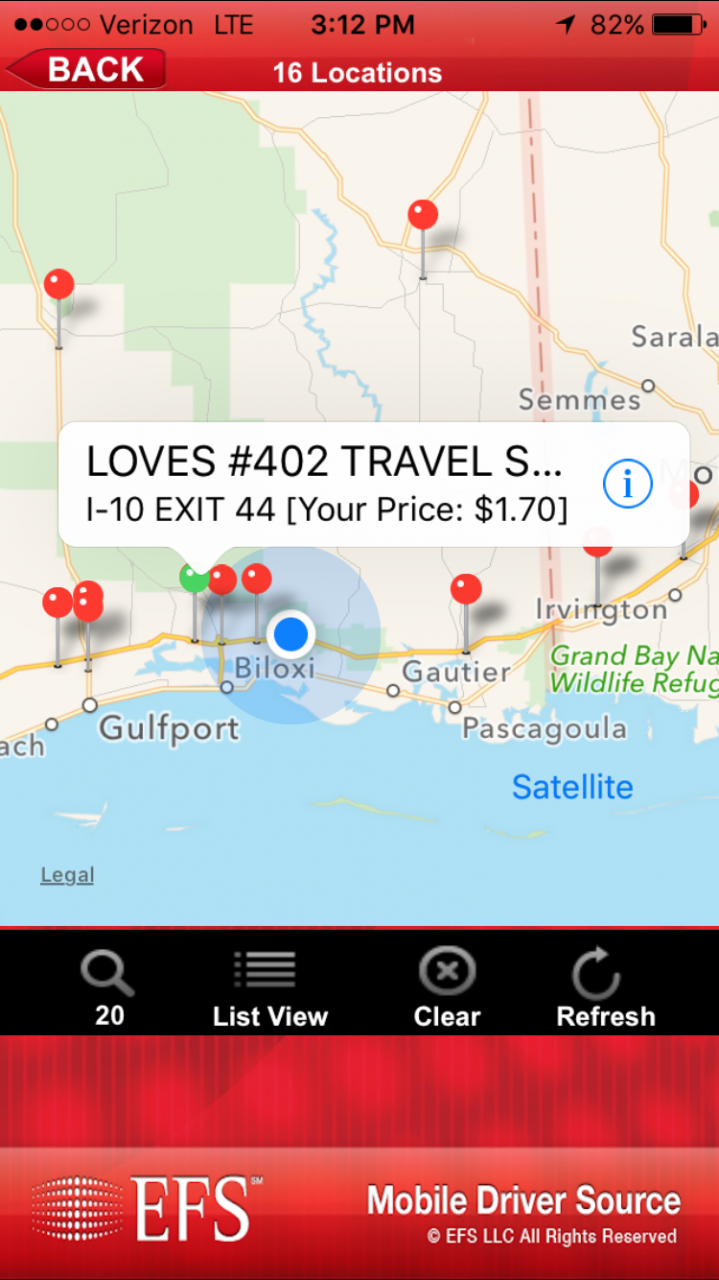Select the red pin above Irvington

598,543
